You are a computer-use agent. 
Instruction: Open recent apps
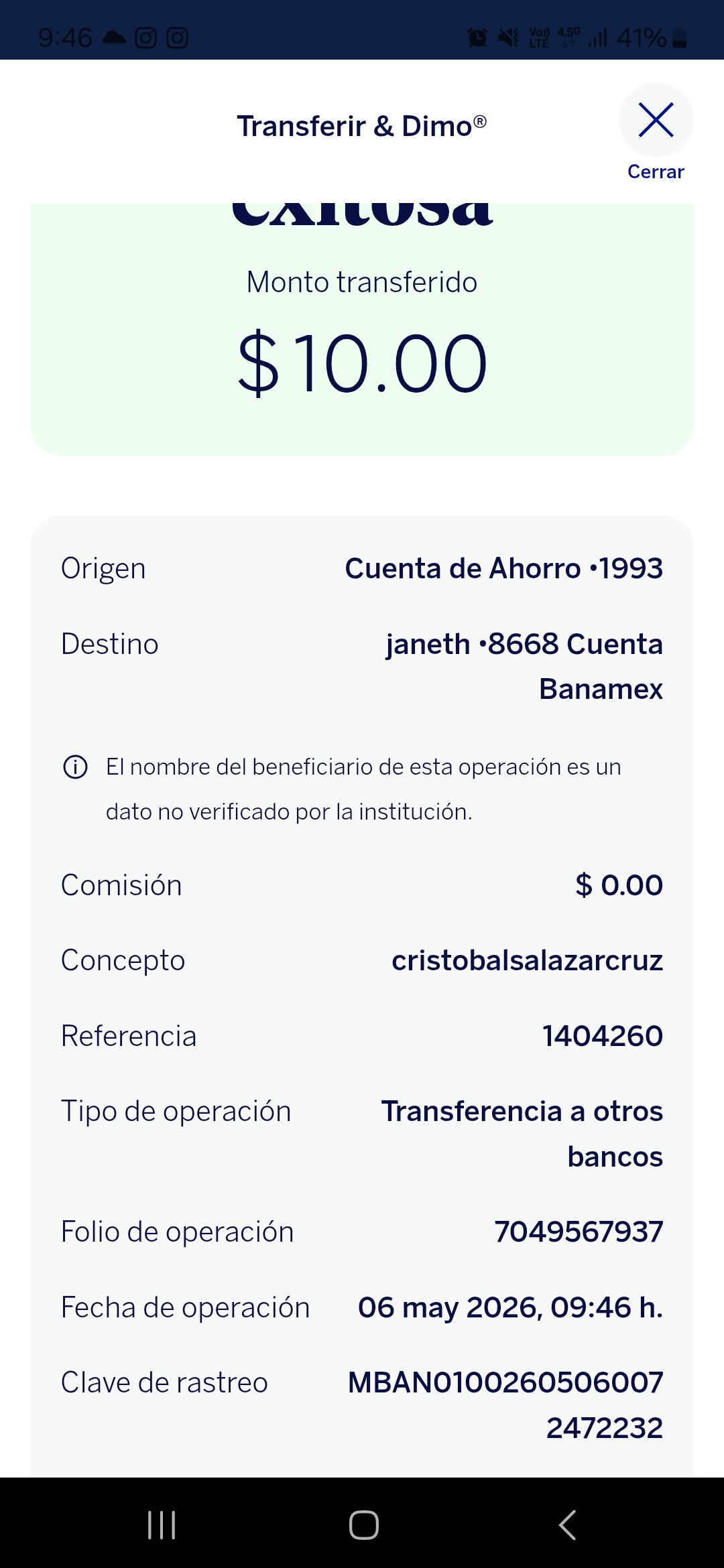click(x=161, y=1525)
